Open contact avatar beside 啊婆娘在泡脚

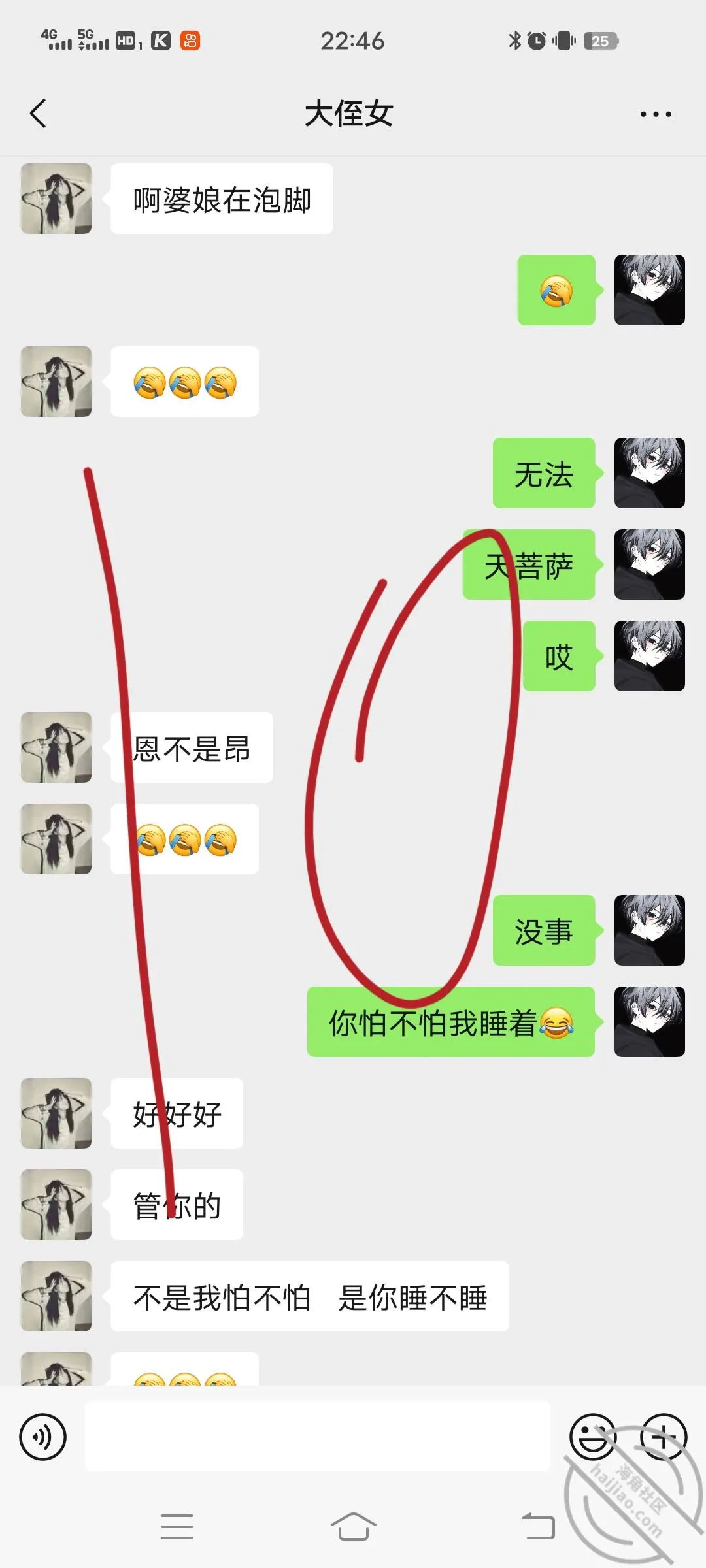tap(56, 199)
